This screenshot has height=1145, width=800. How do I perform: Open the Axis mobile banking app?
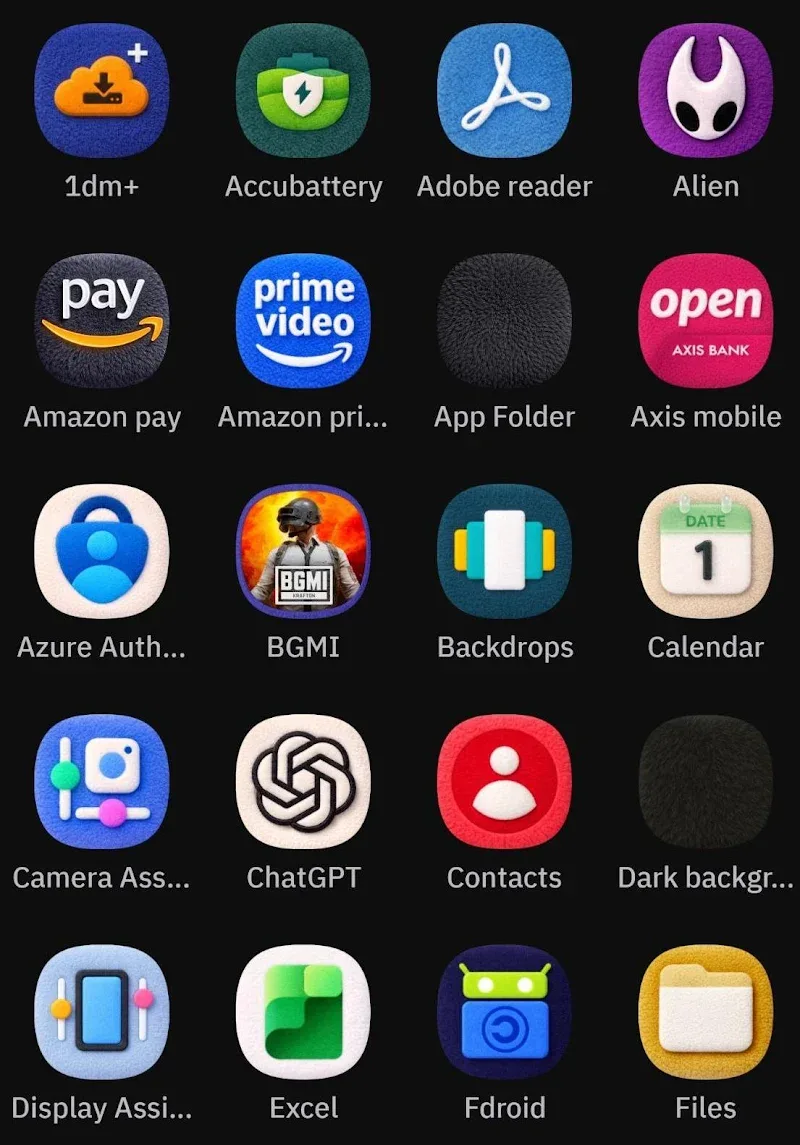(x=705, y=320)
